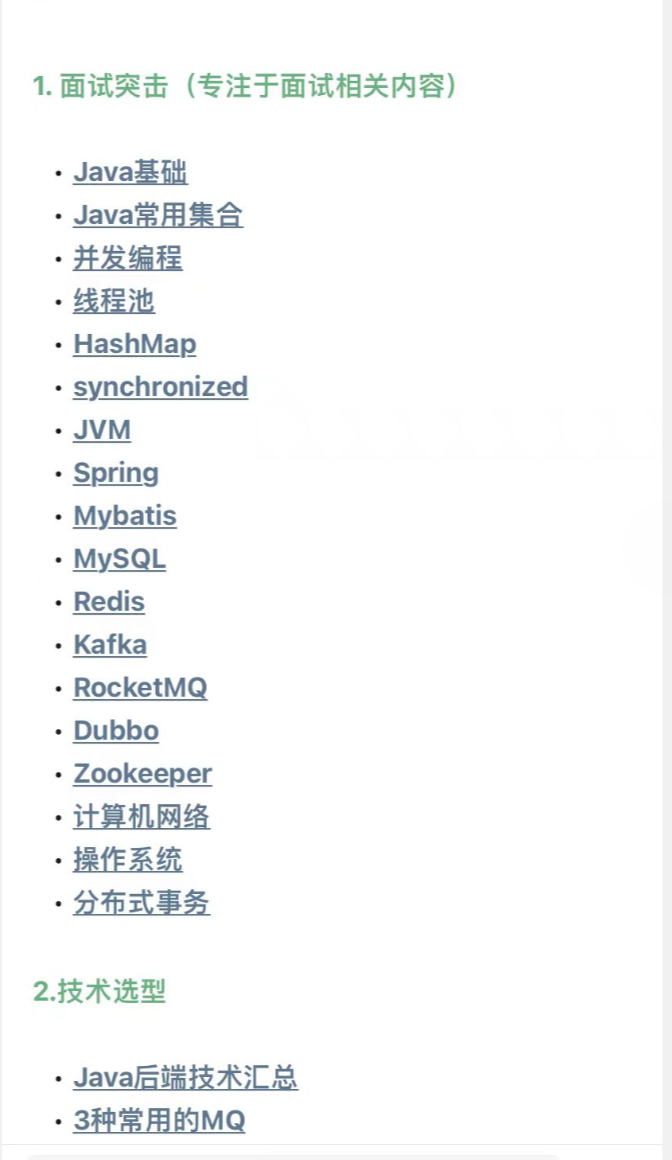The width and height of the screenshot is (672, 1160).
Task: Open the MySQL link
Action: 119,559
